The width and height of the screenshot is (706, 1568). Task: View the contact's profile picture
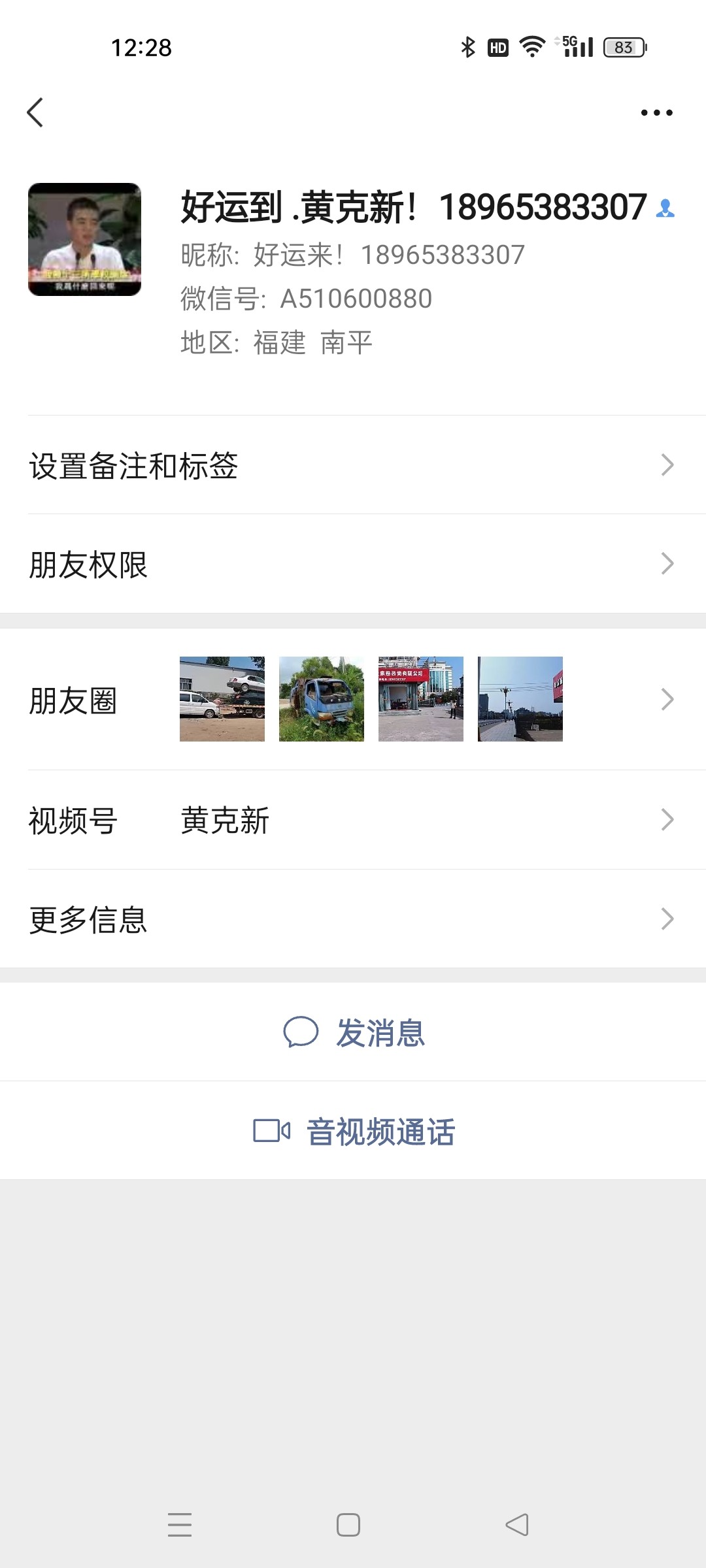[84, 239]
